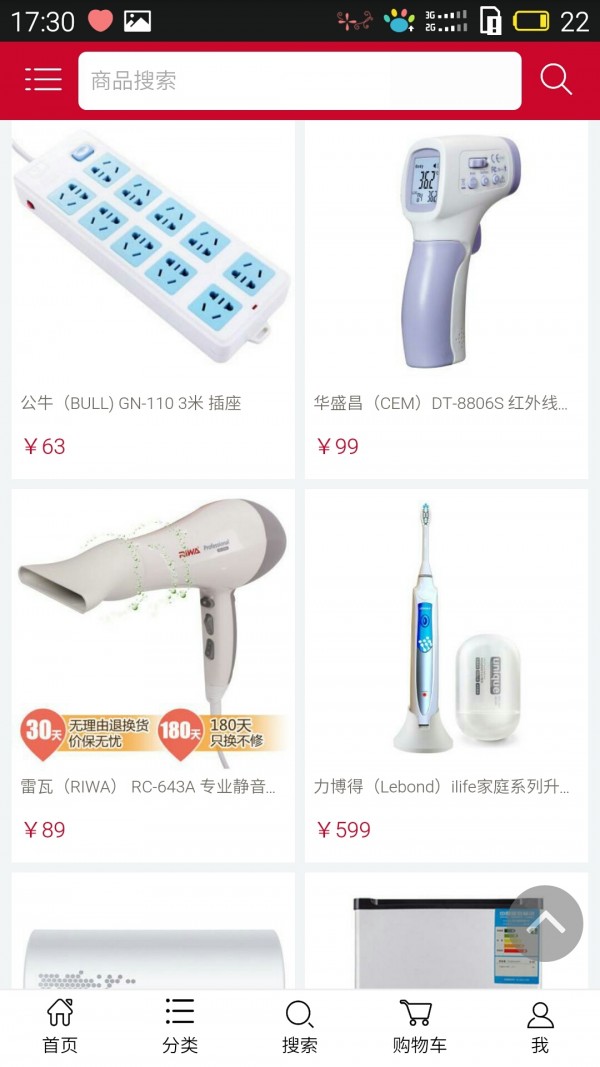Viewport: 600px width, 1067px height.
Task: Switch to the 我 profile tab
Action: pos(540,1027)
